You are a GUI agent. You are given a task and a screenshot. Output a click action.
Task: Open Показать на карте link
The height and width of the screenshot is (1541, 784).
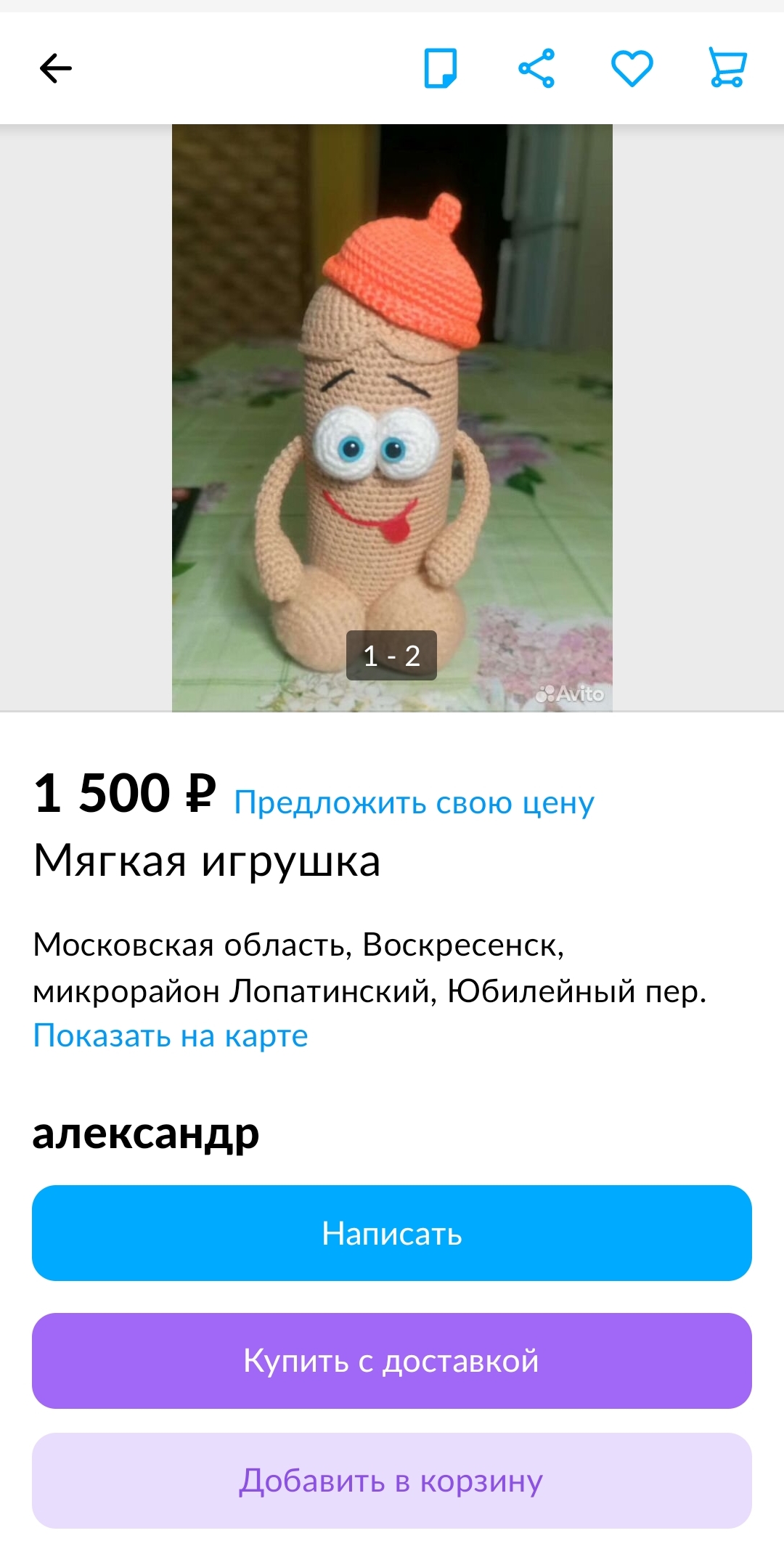click(171, 1036)
